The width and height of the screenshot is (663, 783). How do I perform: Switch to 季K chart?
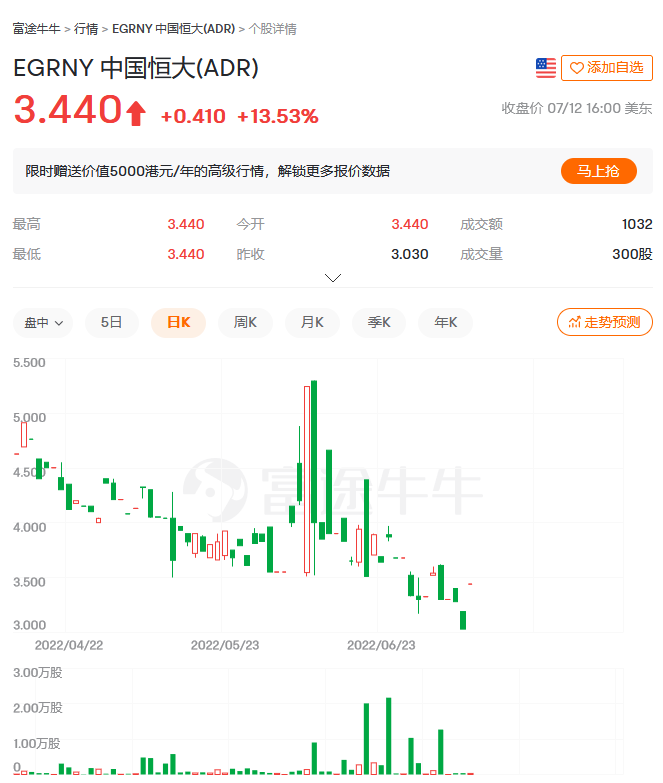tap(379, 322)
